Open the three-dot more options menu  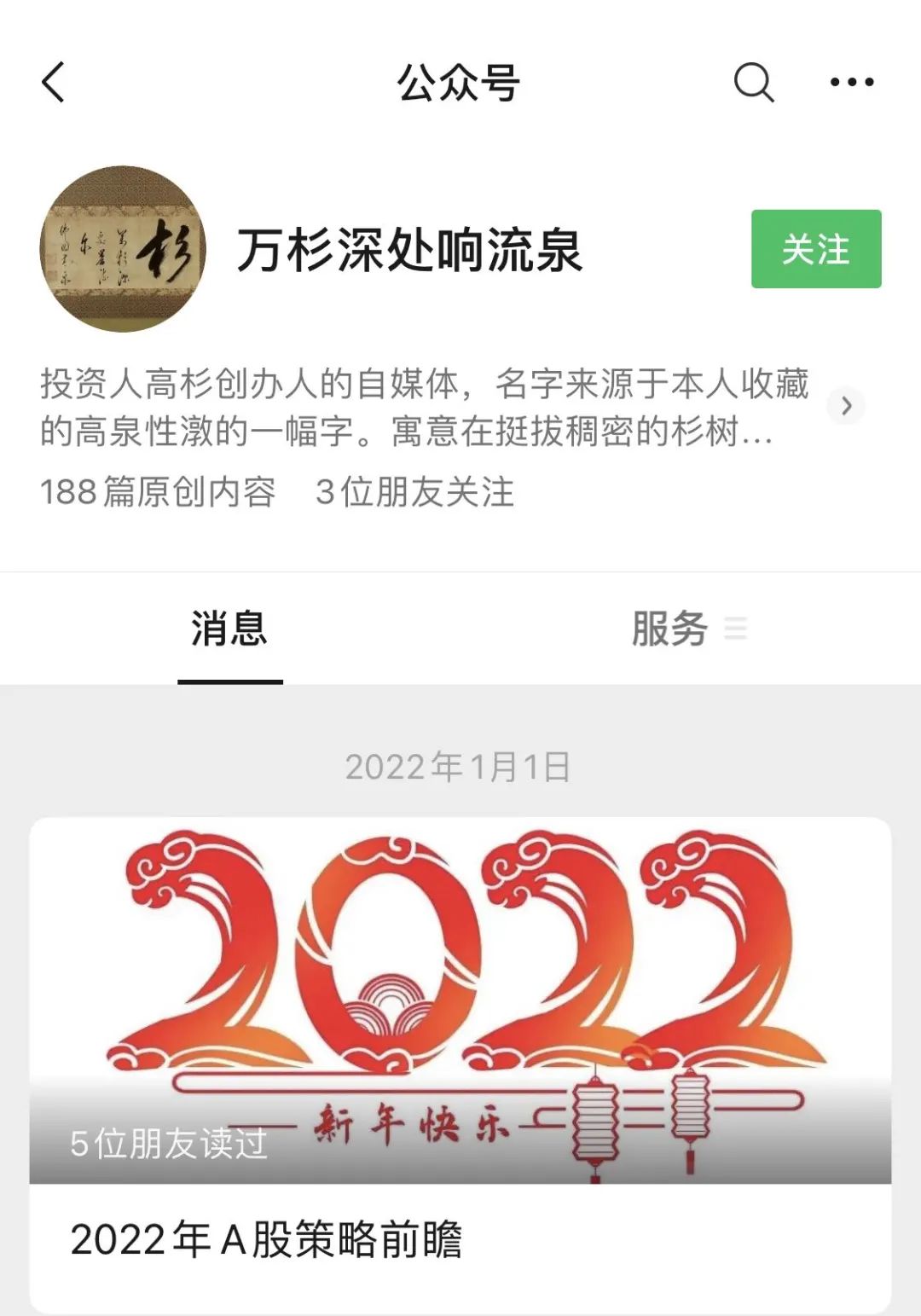click(852, 83)
